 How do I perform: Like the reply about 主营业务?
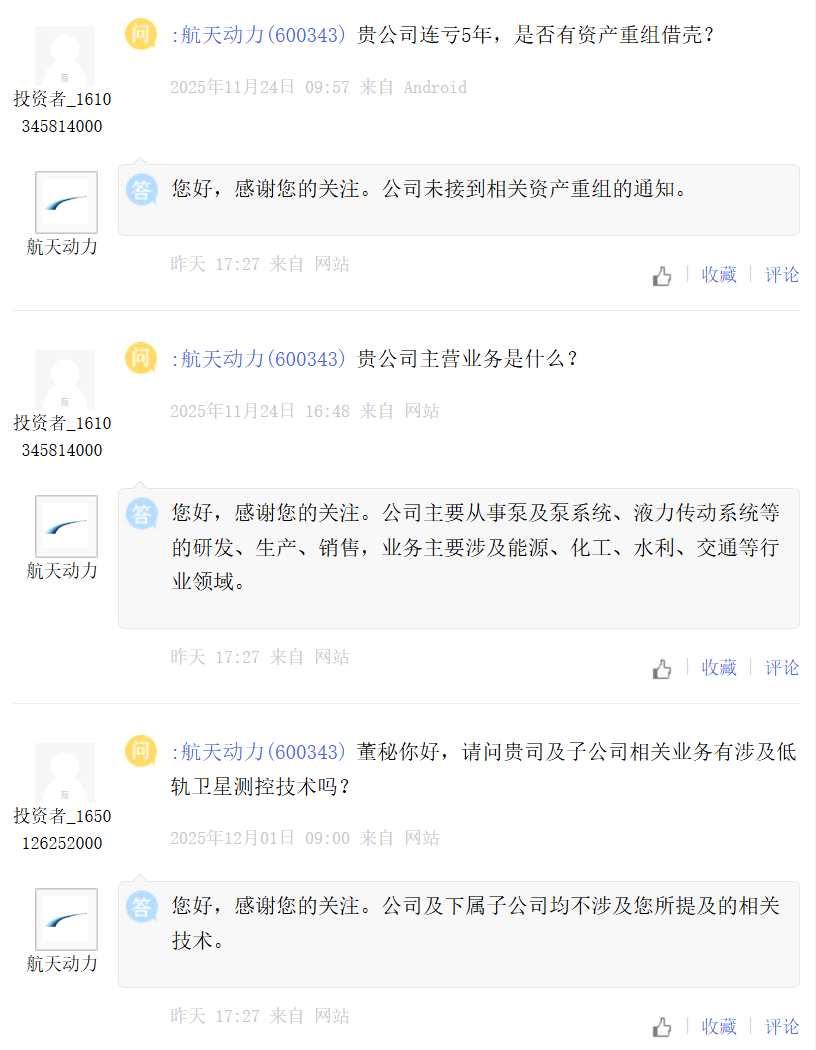(662, 670)
